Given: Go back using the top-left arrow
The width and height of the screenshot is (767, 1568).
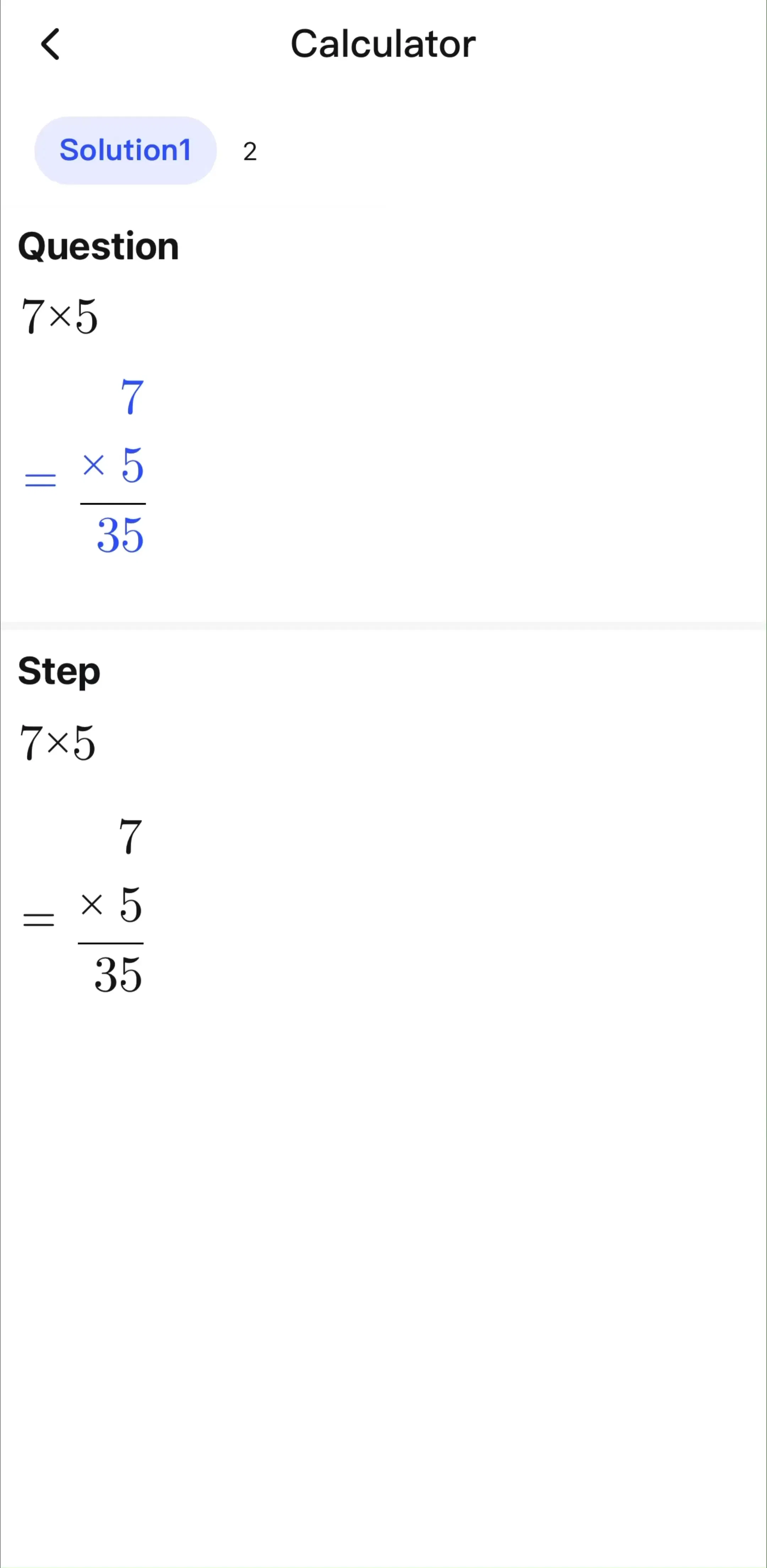Looking at the screenshot, I should (50, 44).
